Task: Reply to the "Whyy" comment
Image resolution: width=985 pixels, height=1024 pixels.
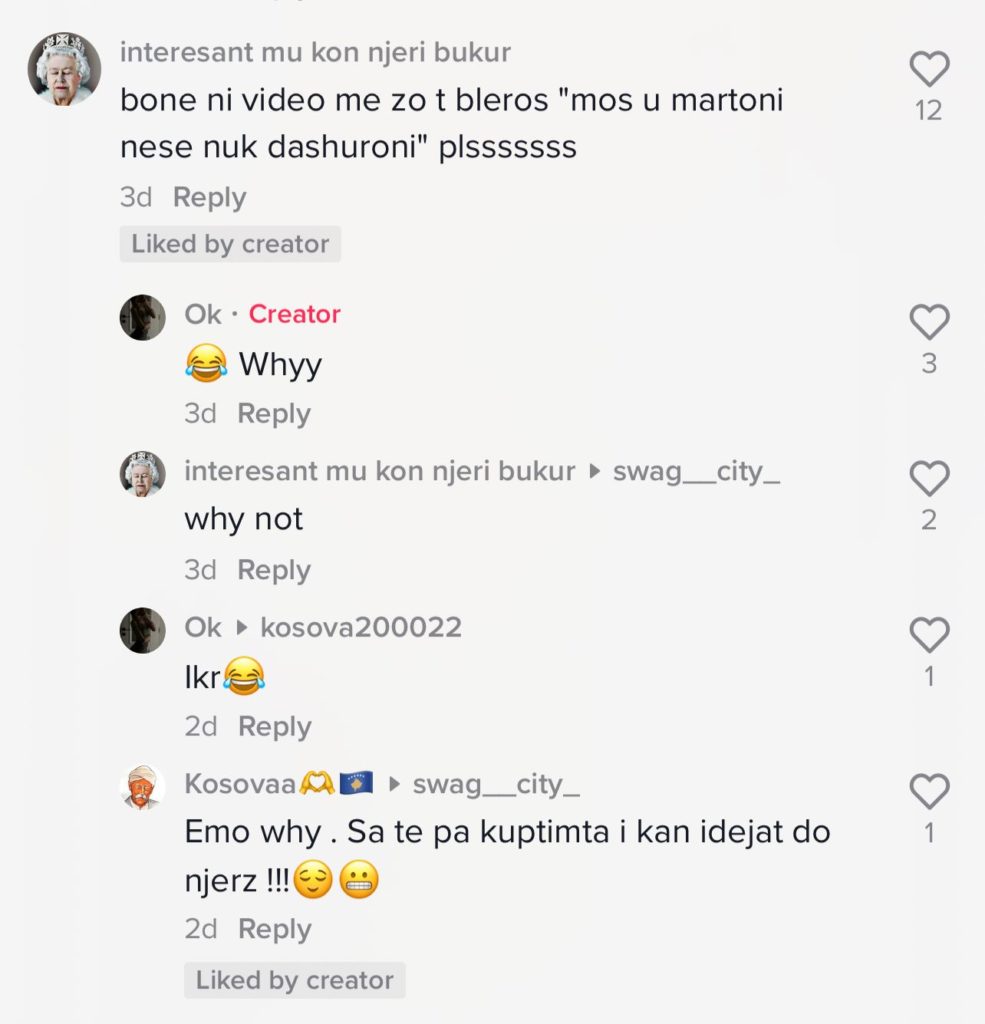Action: (x=273, y=414)
